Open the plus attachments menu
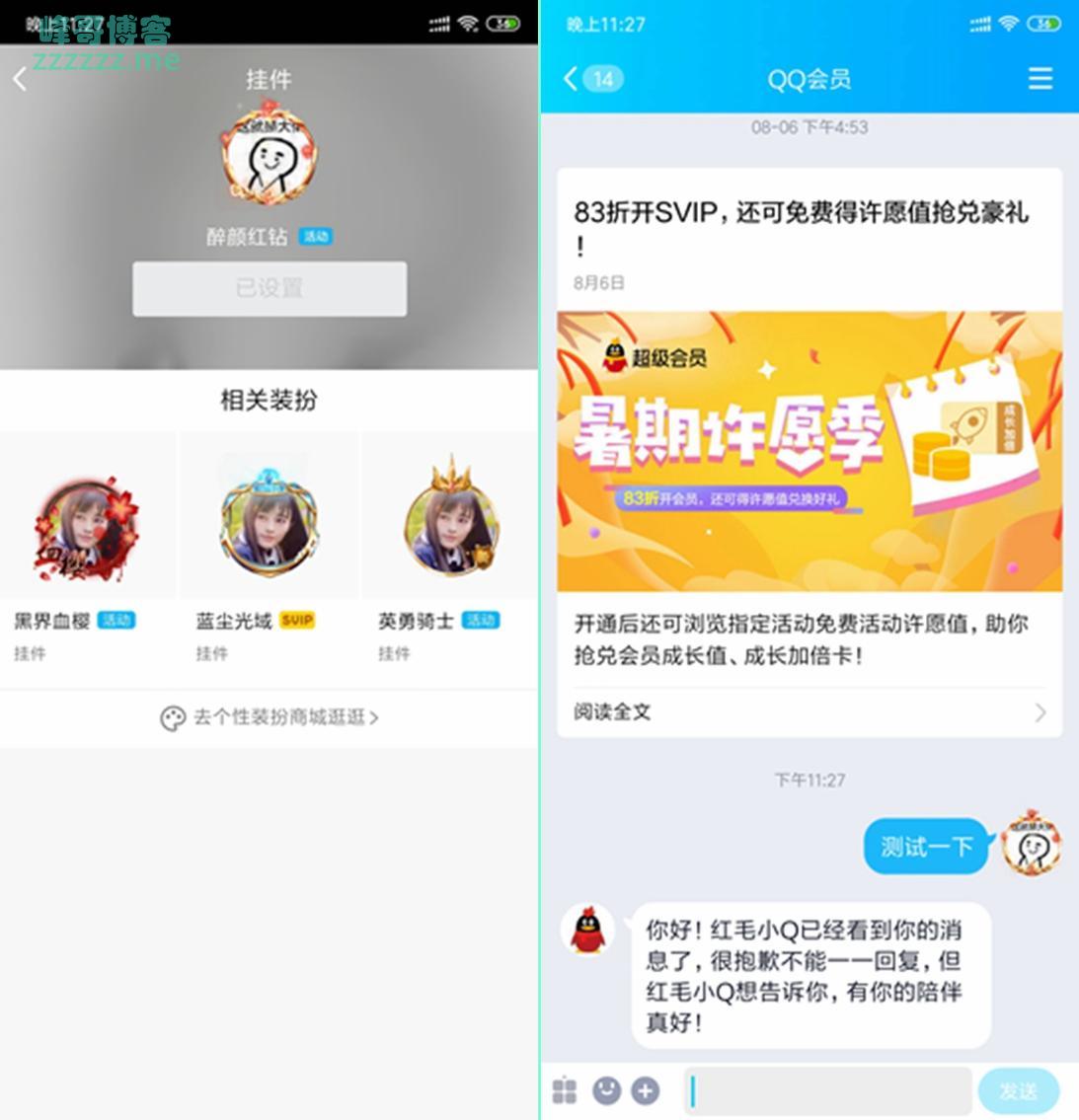This screenshot has width=1079, height=1120. tap(646, 1090)
